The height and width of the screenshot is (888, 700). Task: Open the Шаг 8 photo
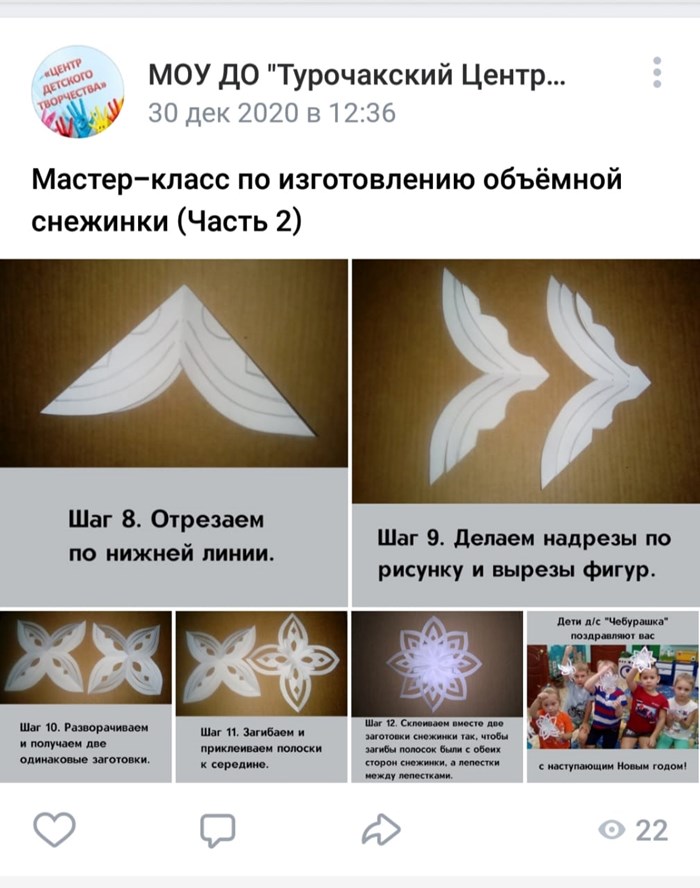coord(173,430)
